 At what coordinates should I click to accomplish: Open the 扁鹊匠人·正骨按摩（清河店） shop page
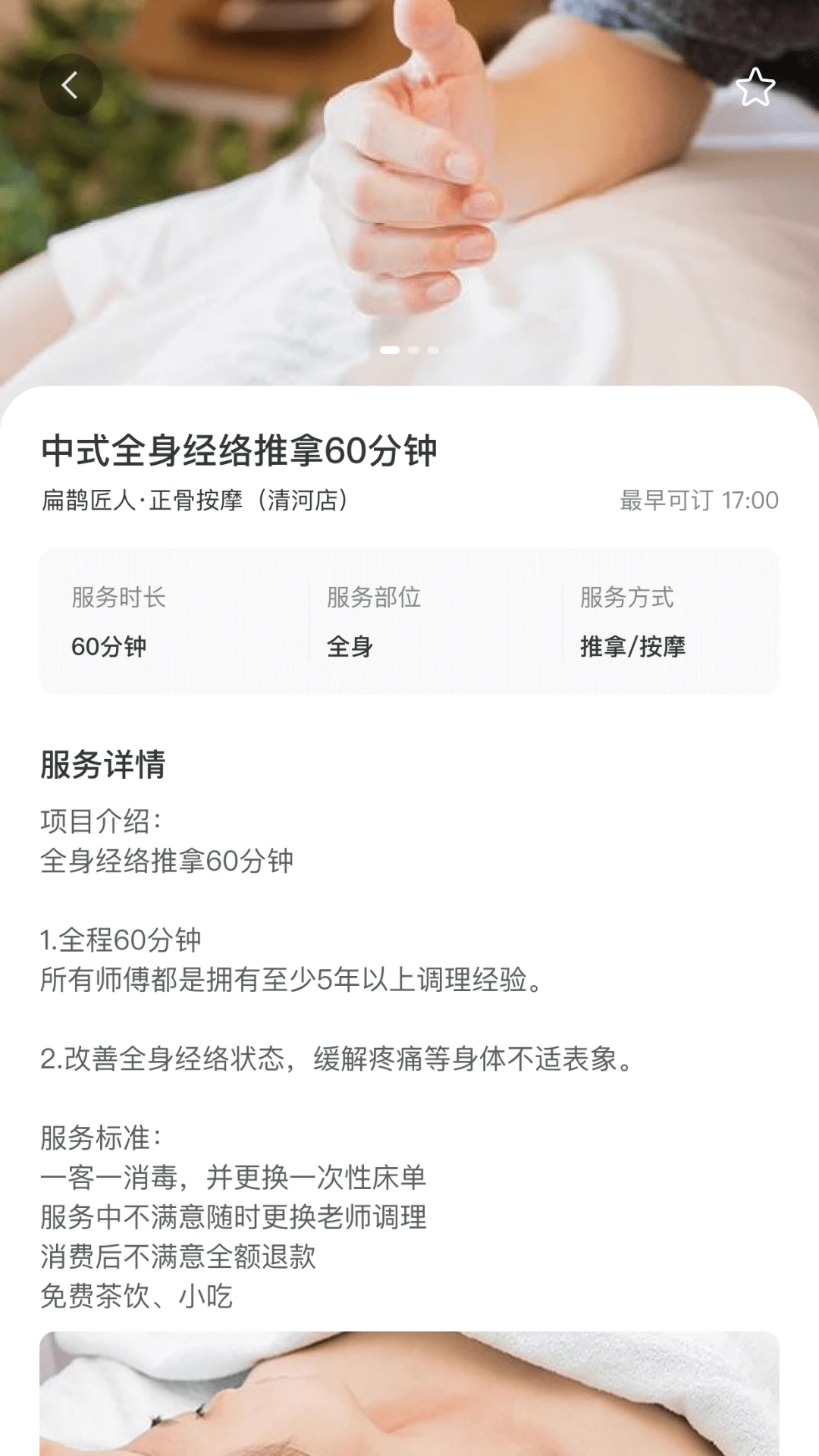(x=195, y=500)
